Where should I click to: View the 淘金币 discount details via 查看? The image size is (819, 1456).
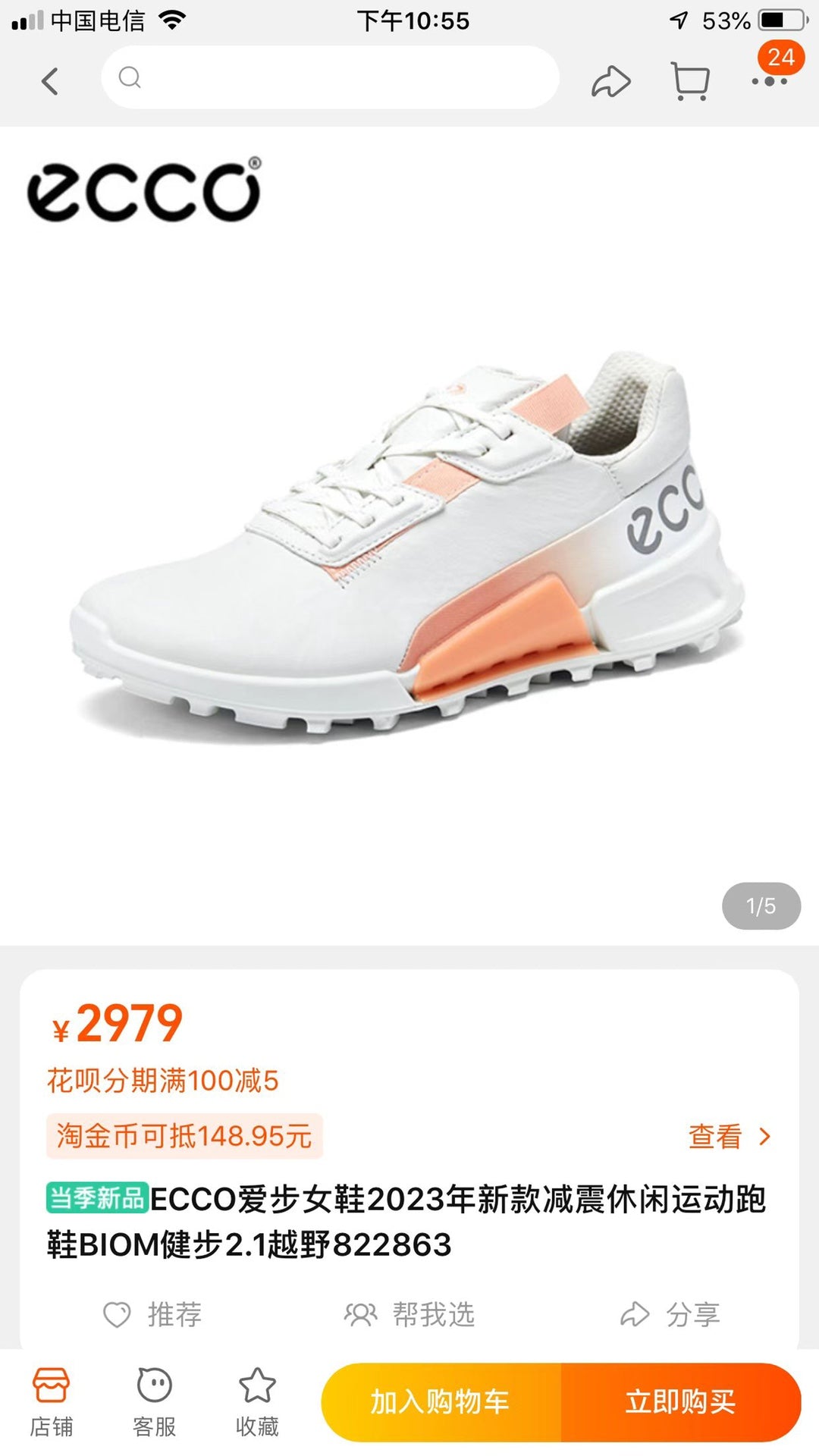pyautogui.click(x=729, y=1136)
